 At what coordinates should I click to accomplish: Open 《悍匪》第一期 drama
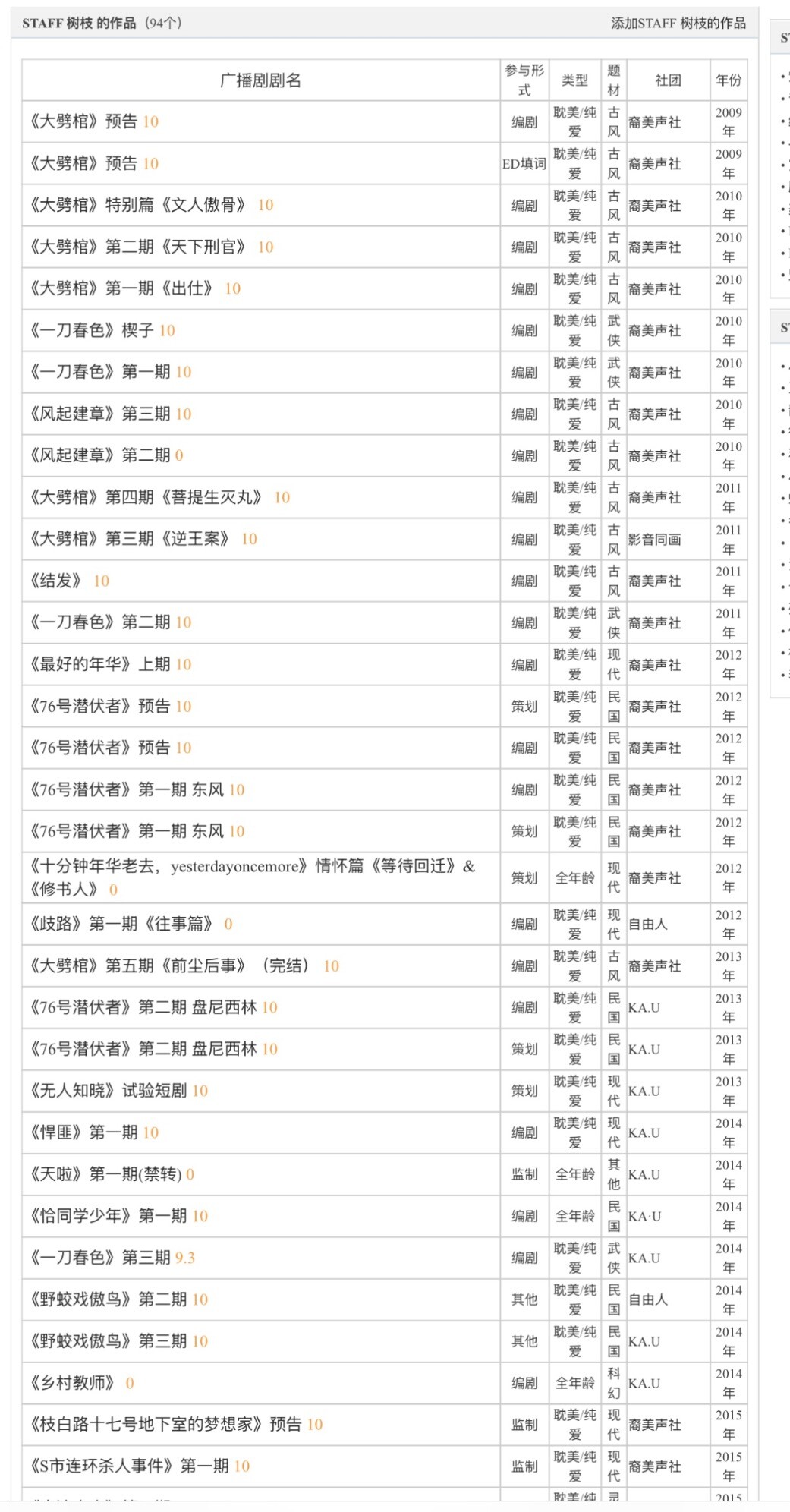click(82, 1132)
